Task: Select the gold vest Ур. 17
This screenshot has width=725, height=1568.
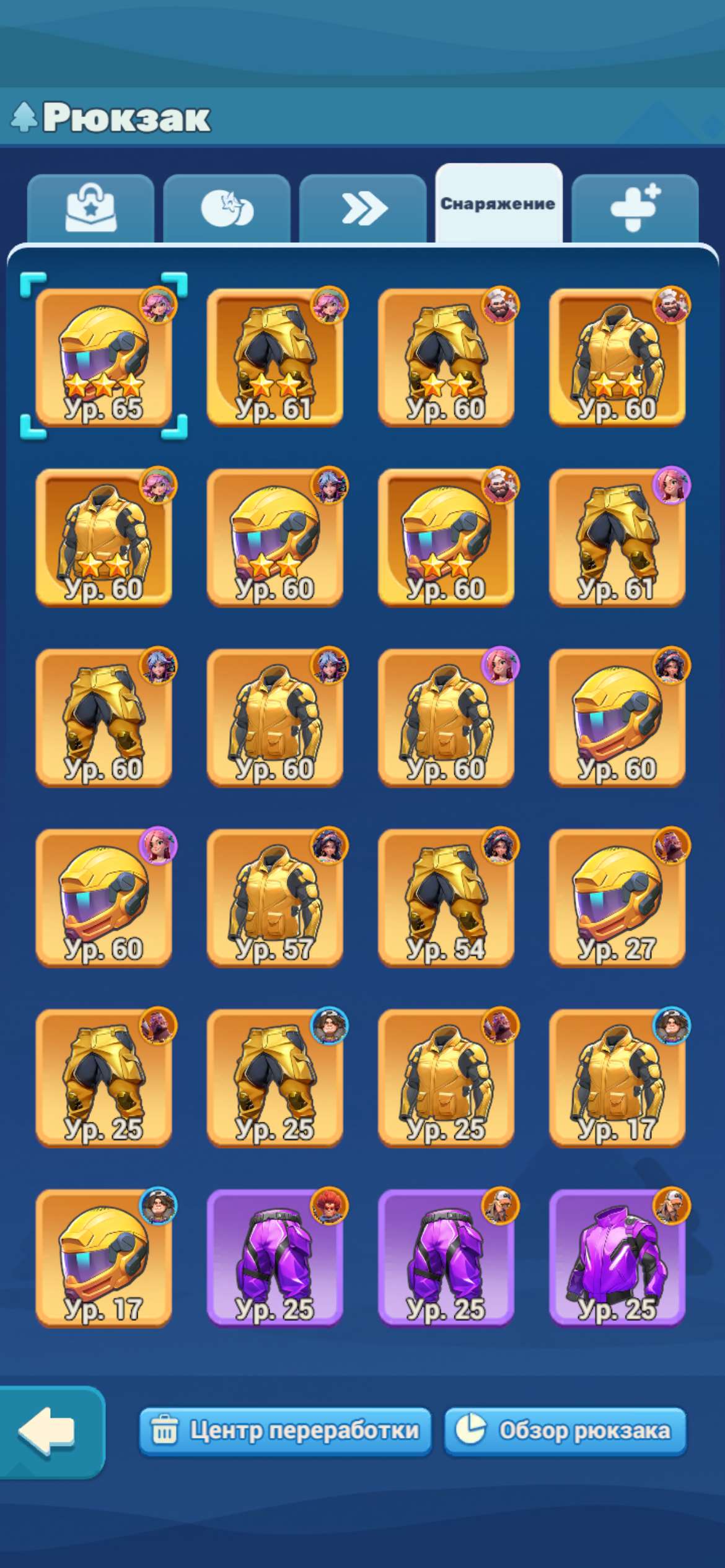Action: 617,1077
